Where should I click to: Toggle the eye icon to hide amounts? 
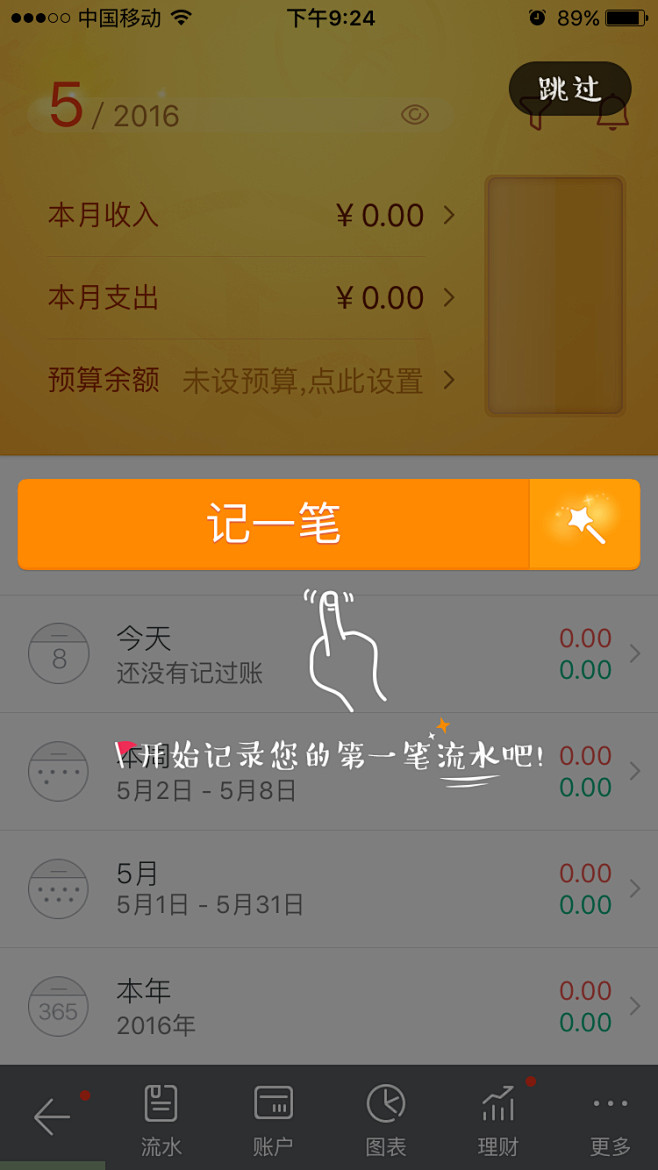(x=415, y=115)
